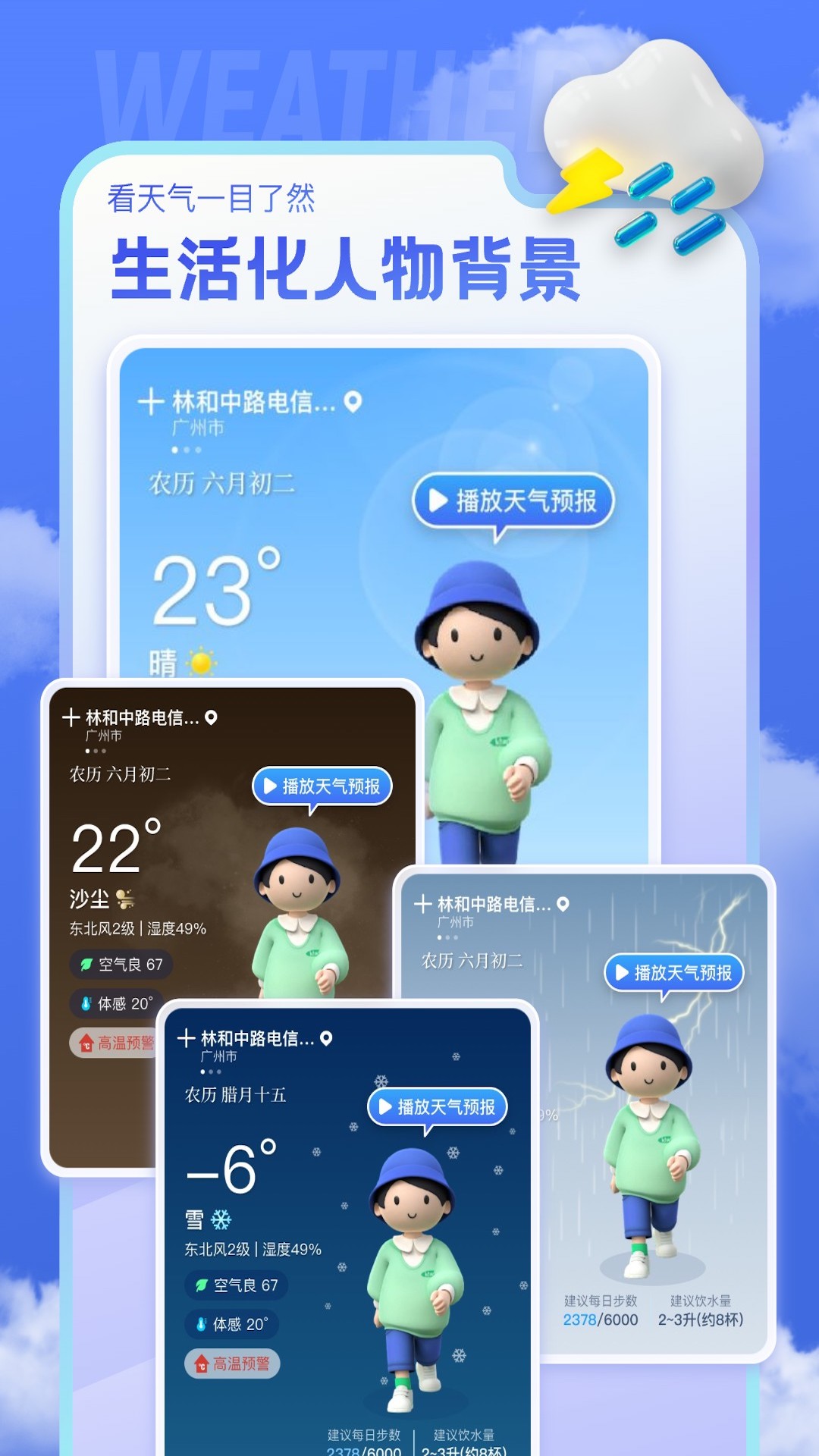Tap the thermometer icon on 体感 badge

[x=86, y=1003]
